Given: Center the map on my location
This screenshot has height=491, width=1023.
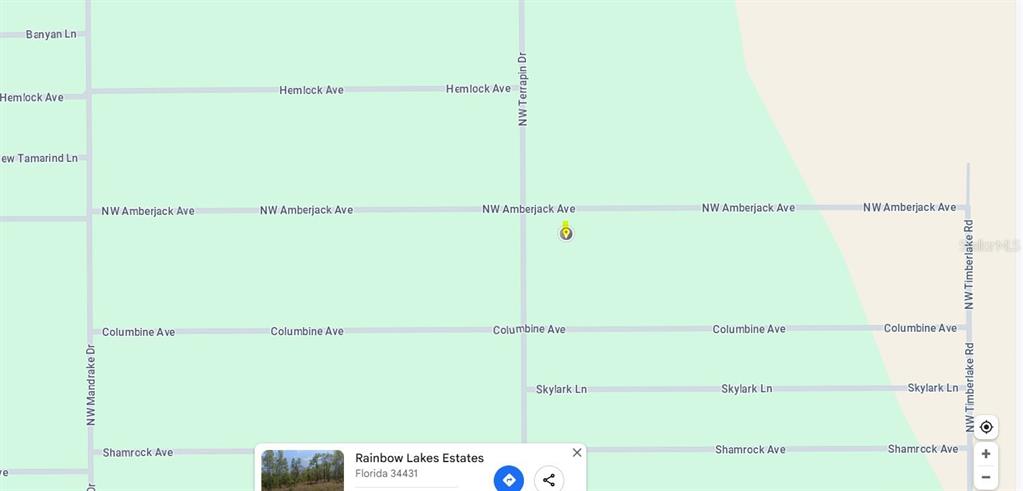Looking at the screenshot, I should (x=986, y=427).
